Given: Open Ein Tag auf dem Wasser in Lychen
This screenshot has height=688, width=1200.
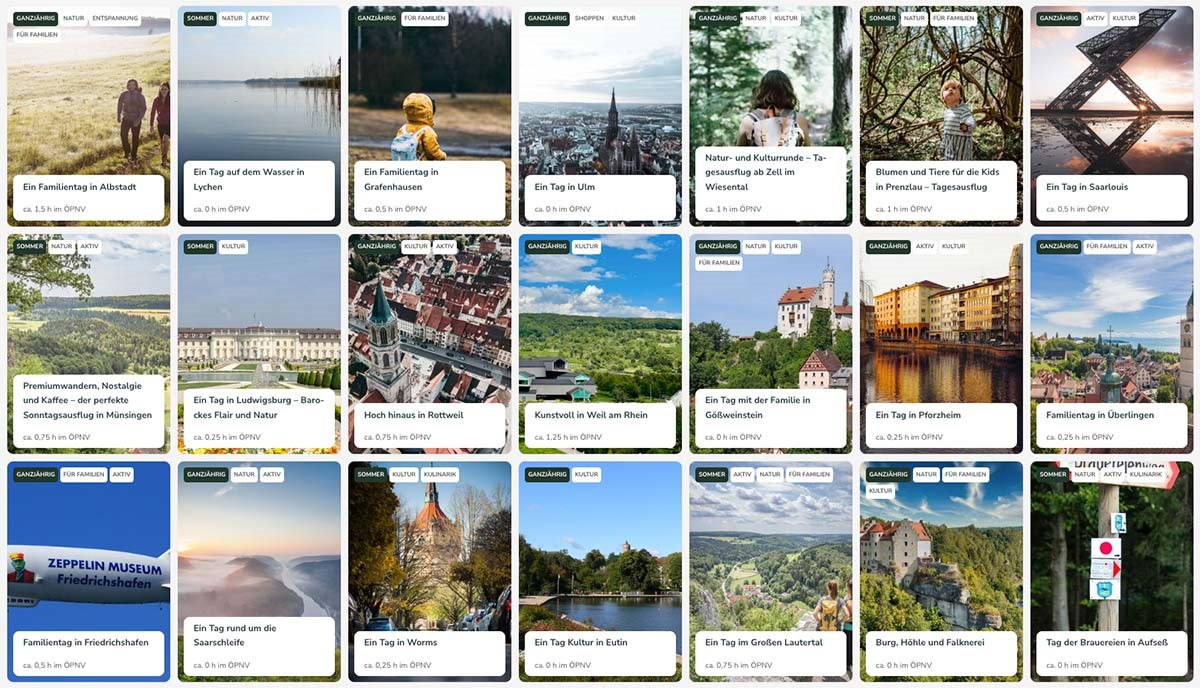Looking at the screenshot, I should click(x=249, y=179).
